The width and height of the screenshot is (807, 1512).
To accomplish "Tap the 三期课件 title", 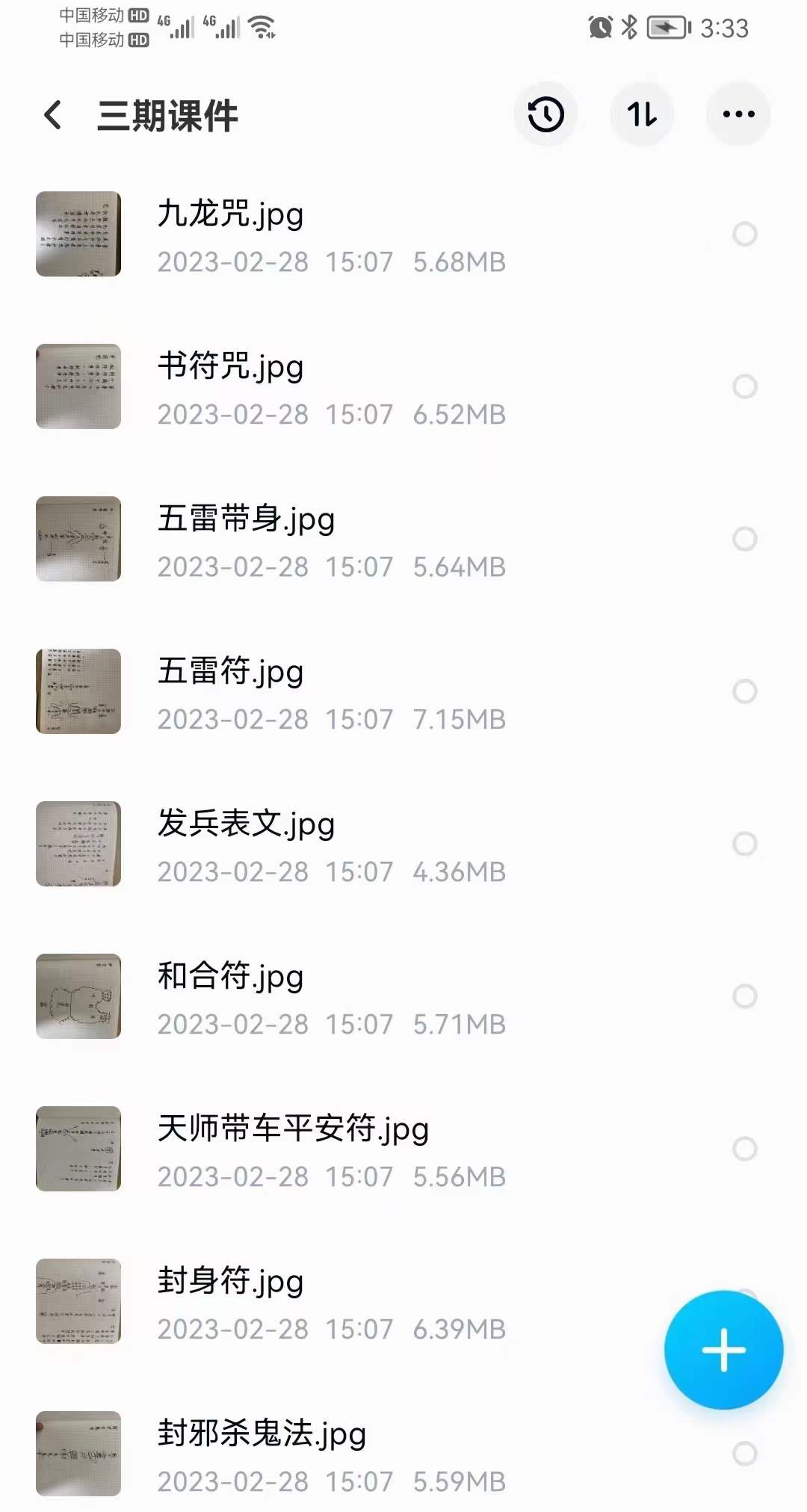I will pyautogui.click(x=170, y=116).
